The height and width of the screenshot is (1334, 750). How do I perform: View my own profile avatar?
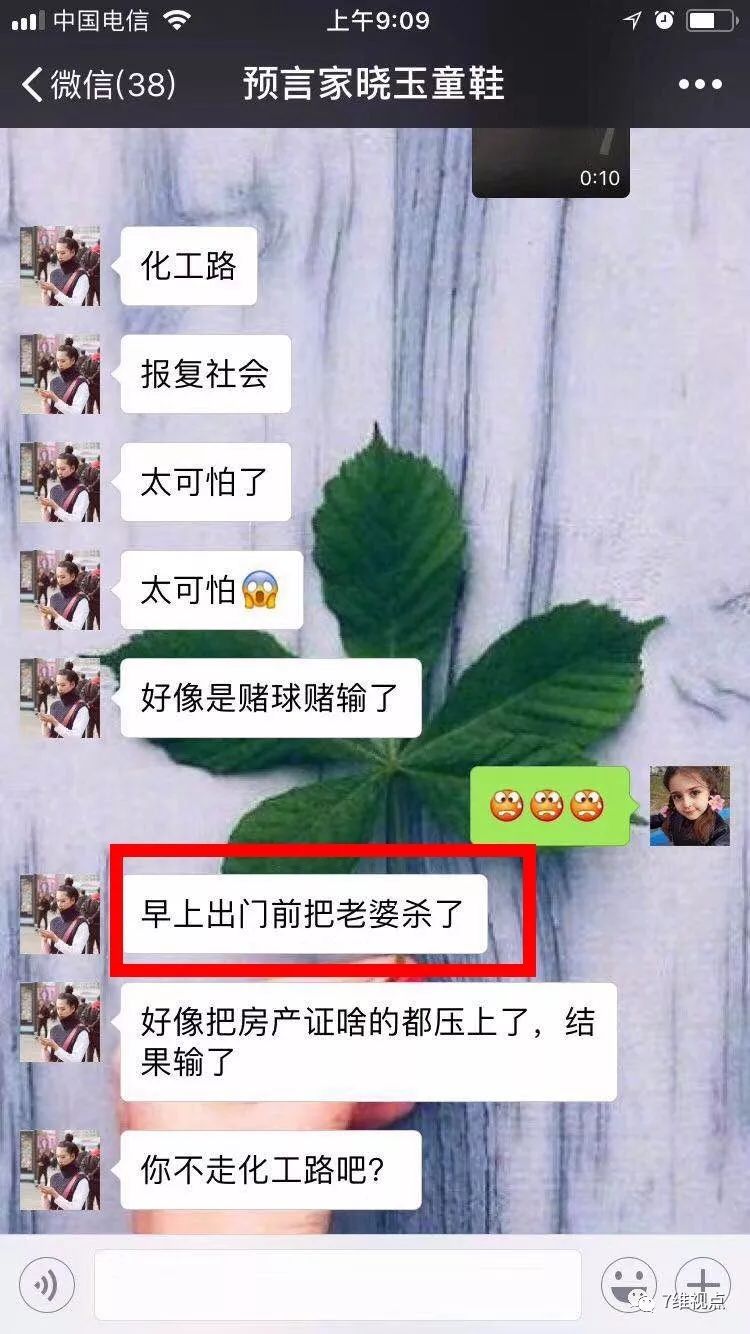tap(689, 806)
